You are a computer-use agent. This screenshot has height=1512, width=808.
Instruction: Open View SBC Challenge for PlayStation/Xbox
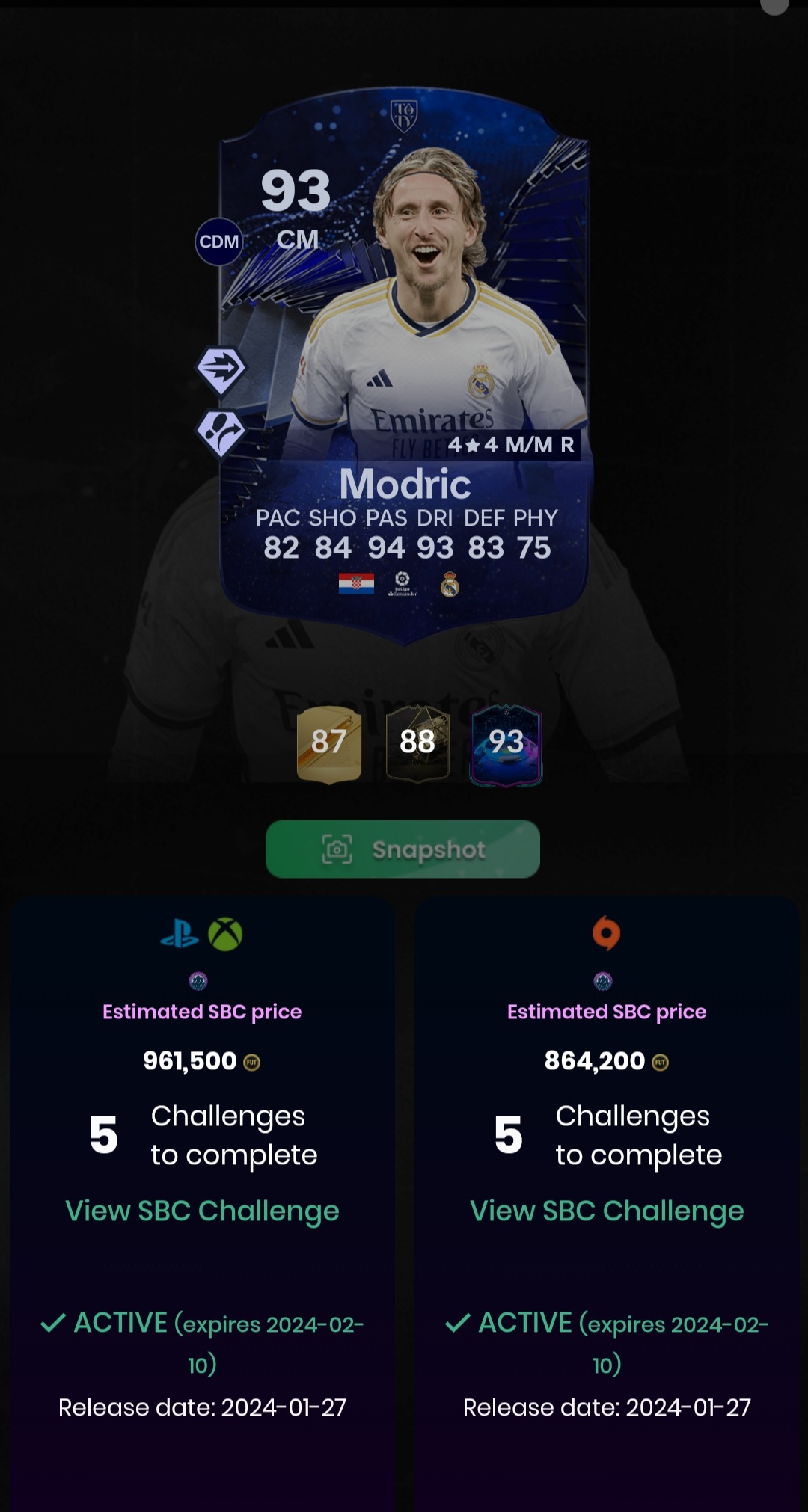[x=202, y=1211]
